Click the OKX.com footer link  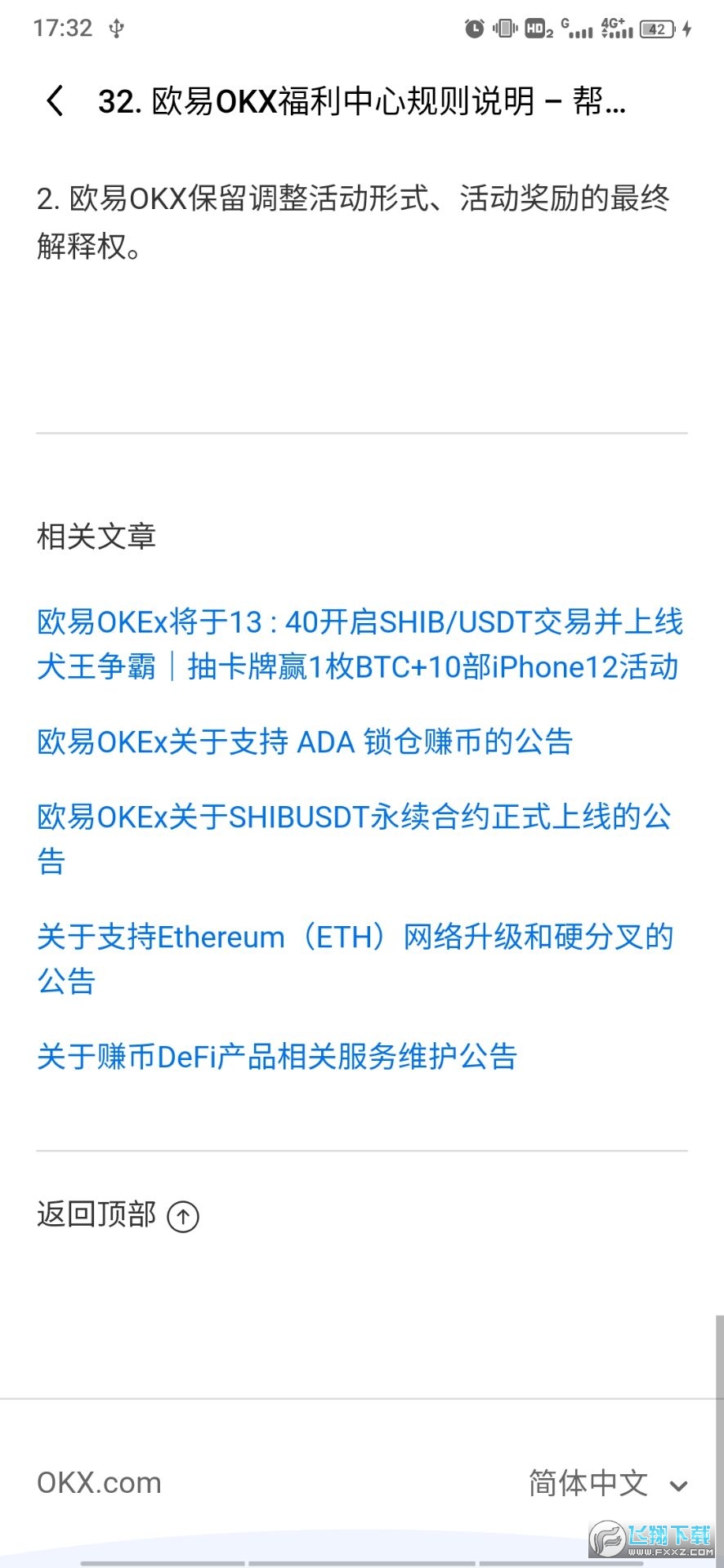(x=98, y=1482)
